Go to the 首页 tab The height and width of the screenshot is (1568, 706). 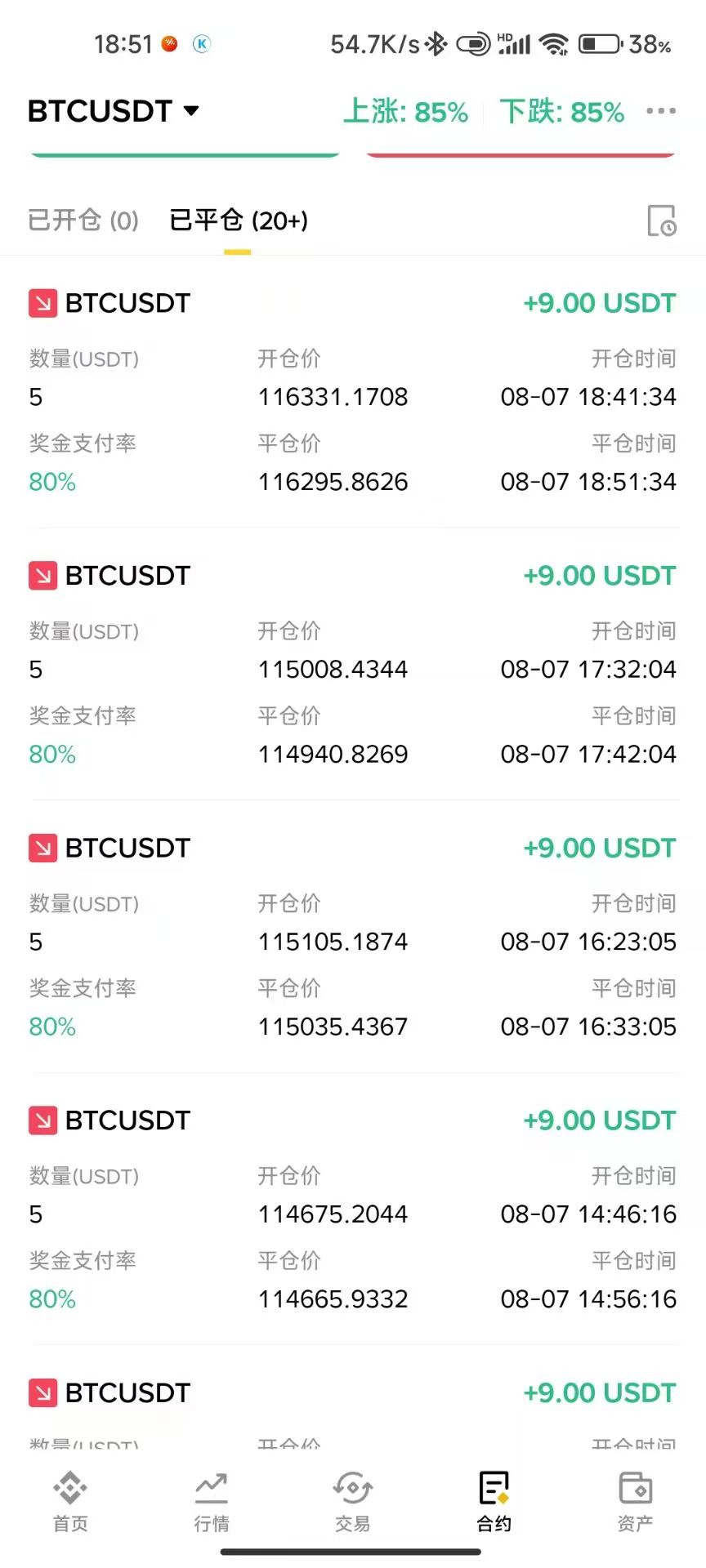[x=70, y=1501]
